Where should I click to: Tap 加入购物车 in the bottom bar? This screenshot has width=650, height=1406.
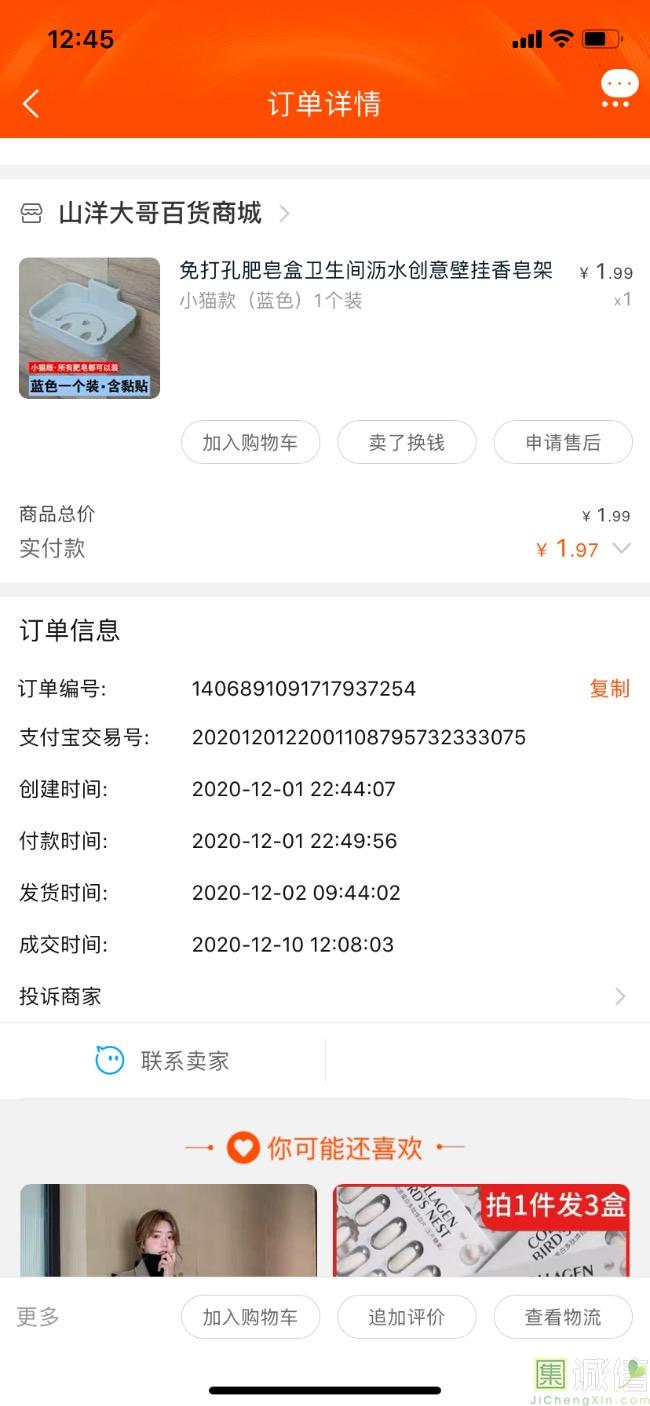[x=250, y=1317]
